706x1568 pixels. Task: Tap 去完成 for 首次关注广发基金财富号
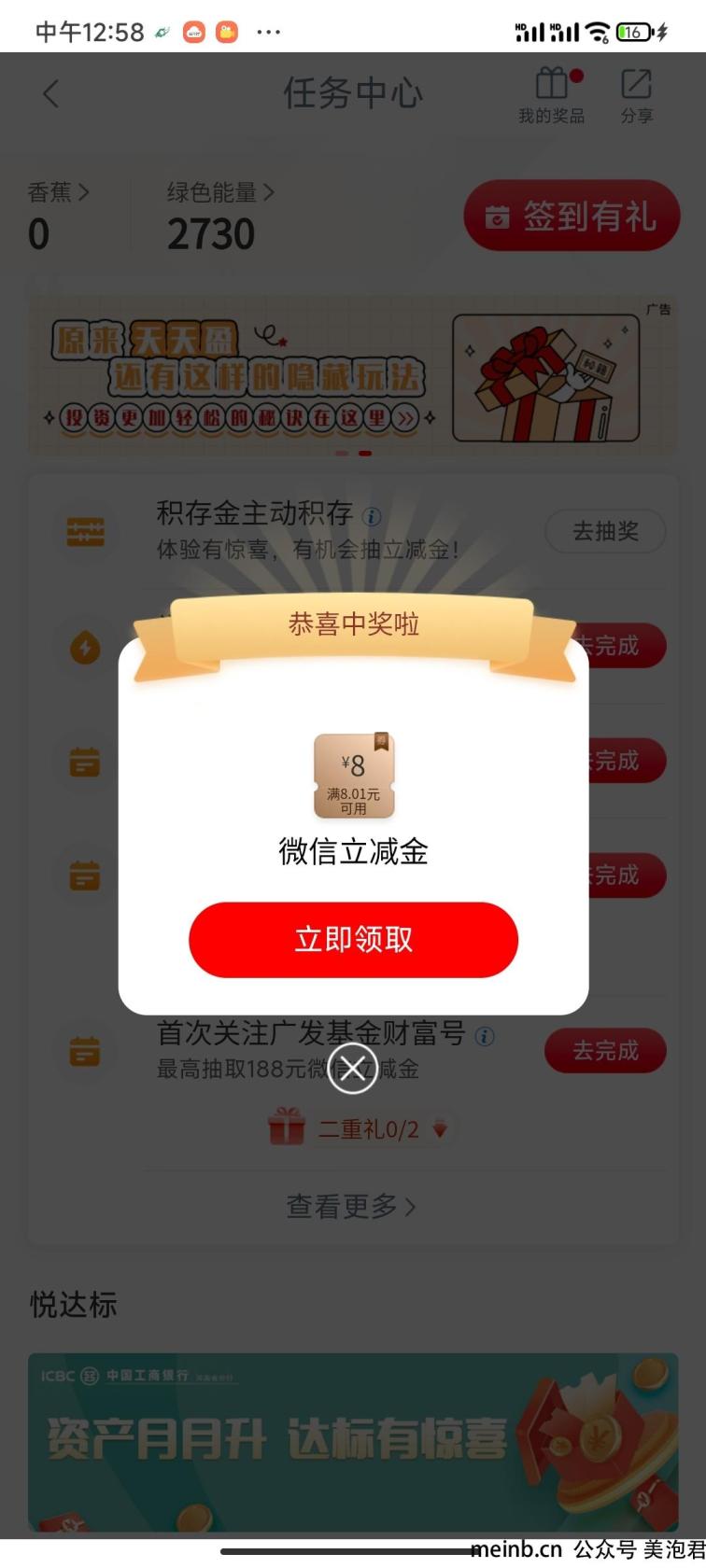(605, 1051)
